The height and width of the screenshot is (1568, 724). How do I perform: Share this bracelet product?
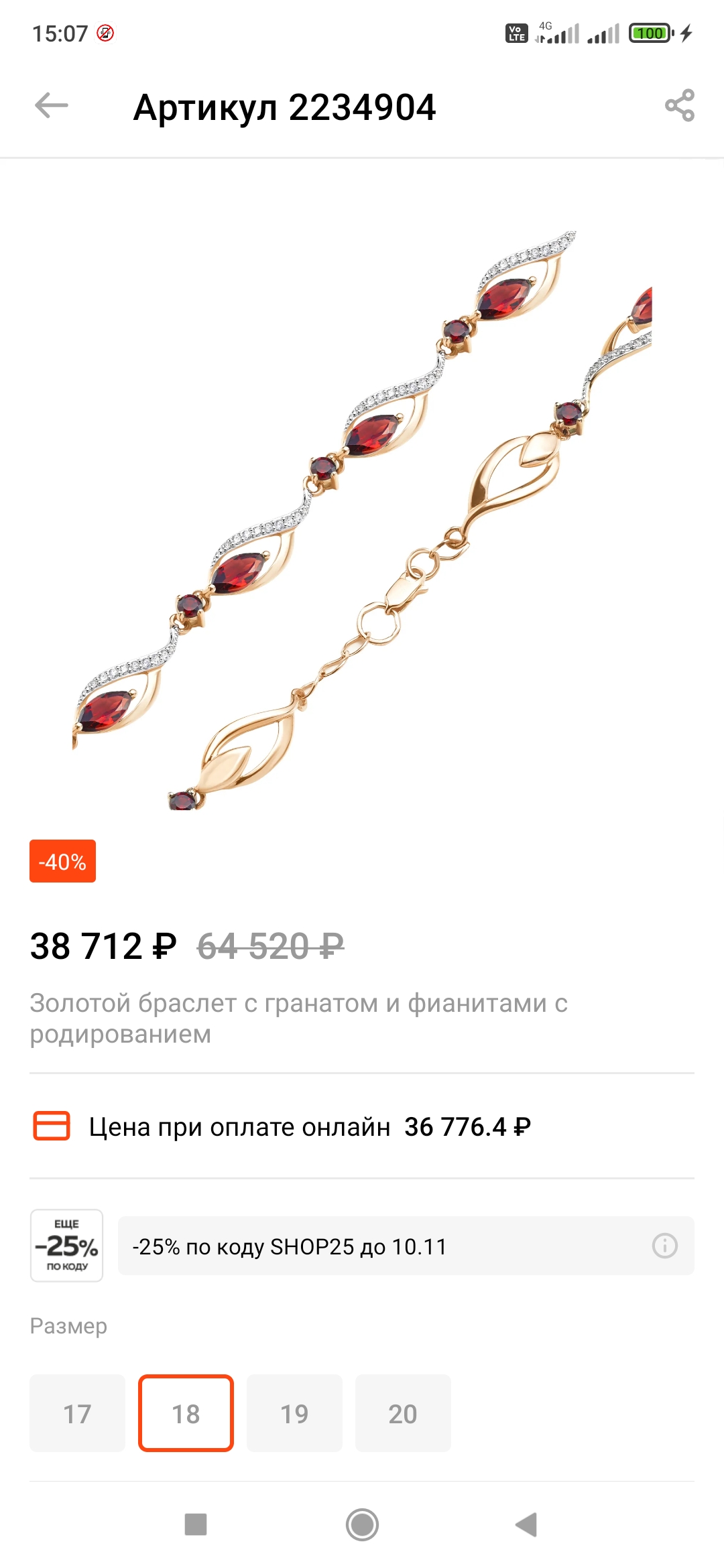point(680,106)
